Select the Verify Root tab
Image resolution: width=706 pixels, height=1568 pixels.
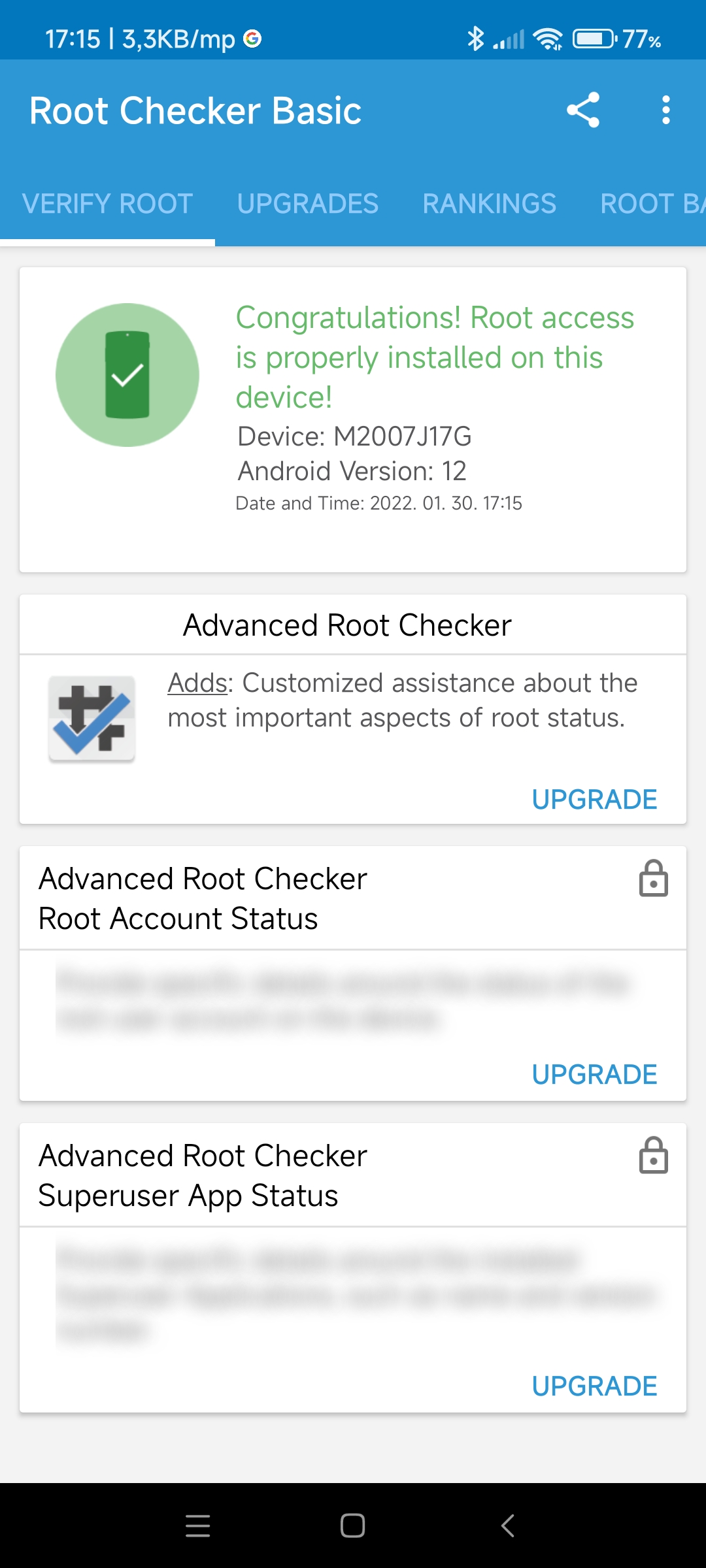coord(107,204)
